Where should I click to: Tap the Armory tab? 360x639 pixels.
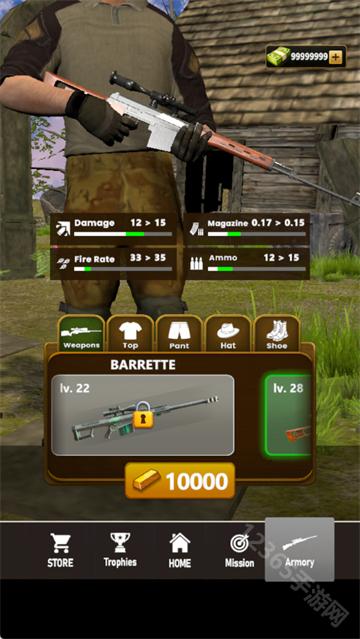pos(300,549)
